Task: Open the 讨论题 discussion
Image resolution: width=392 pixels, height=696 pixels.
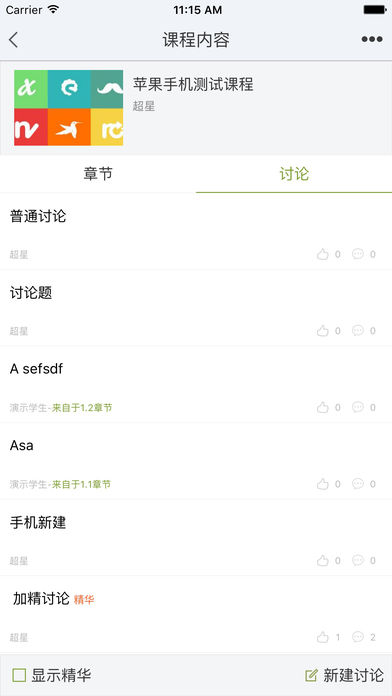Action: 196,308
